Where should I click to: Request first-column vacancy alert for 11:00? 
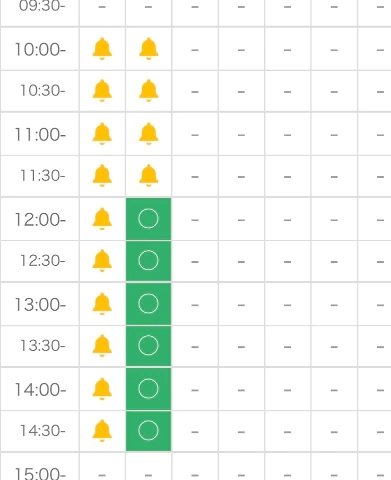pos(102,134)
